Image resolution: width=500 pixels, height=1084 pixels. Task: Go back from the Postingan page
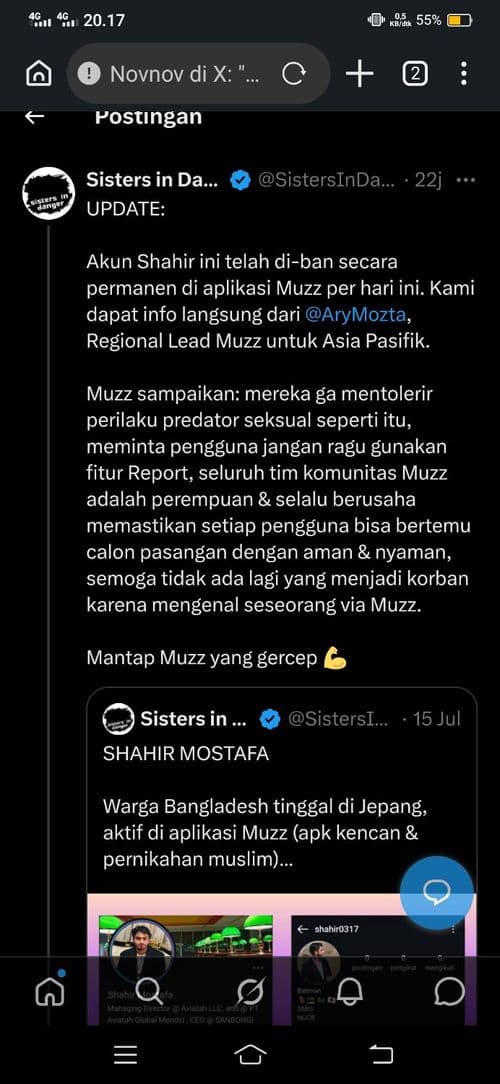point(34,117)
